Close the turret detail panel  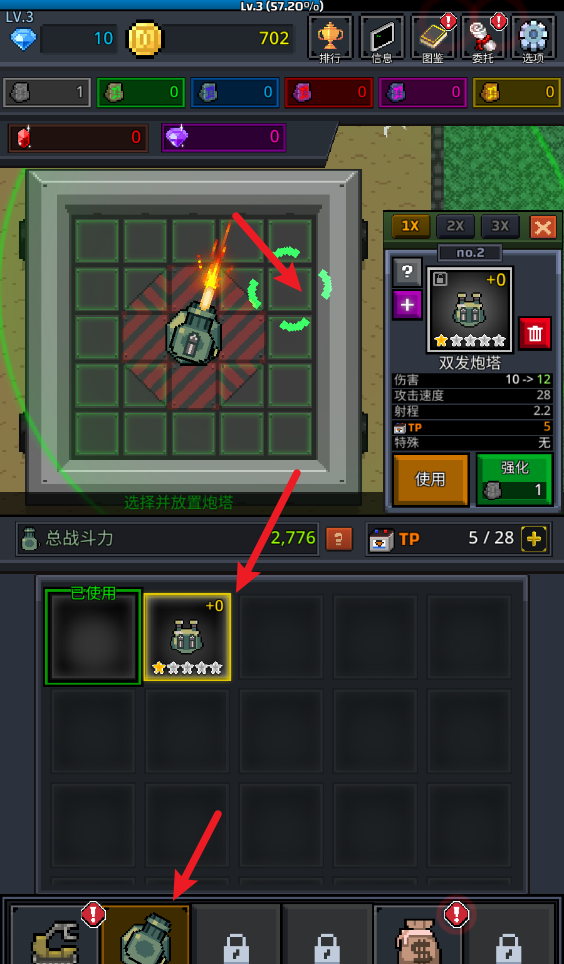(543, 227)
